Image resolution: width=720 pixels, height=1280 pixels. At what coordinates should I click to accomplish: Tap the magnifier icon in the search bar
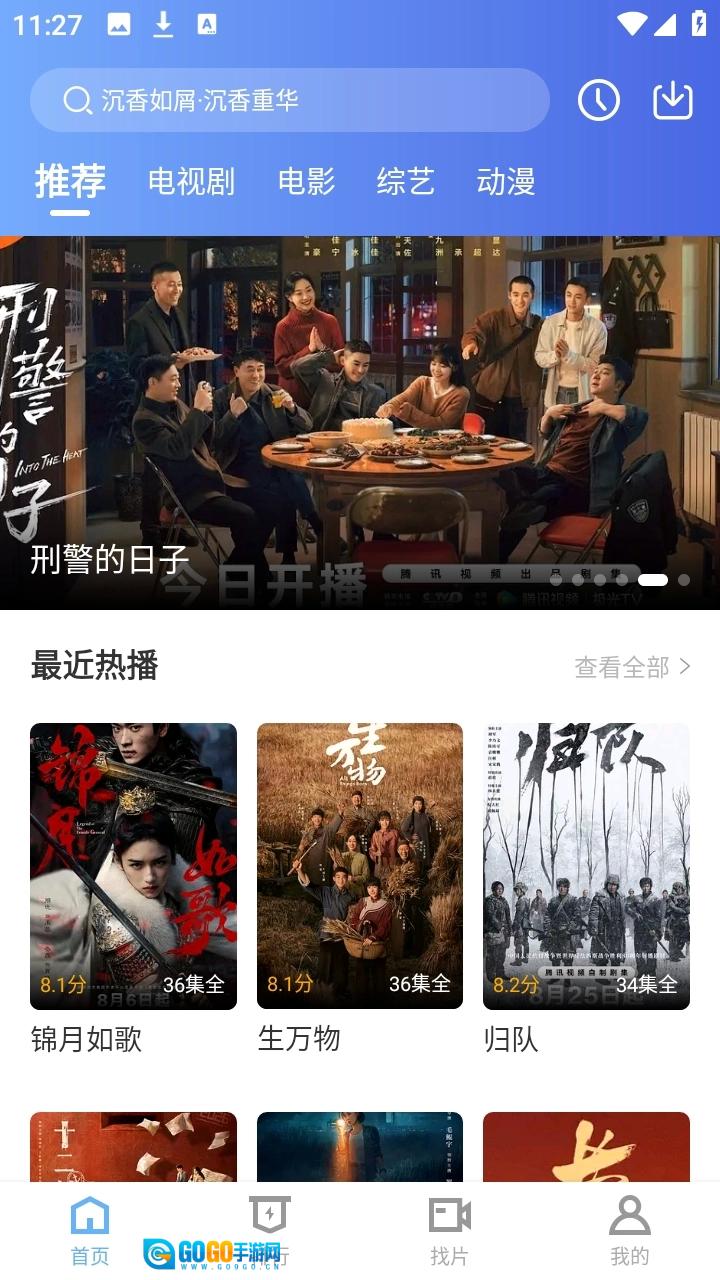pyautogui.click(x=74, y=100)
